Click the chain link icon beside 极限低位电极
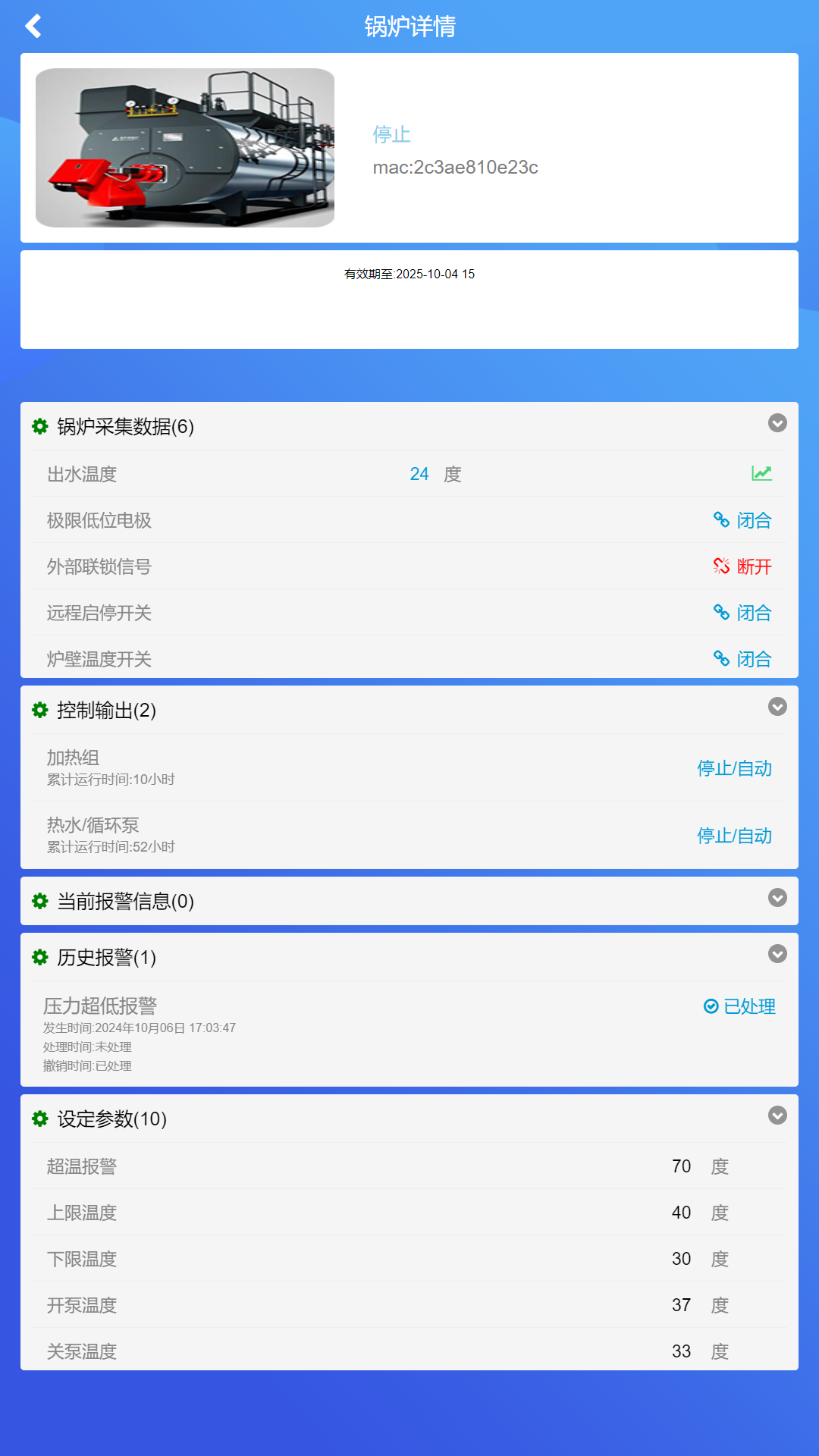Screen dimensions: 819x1456 click(720, 520)
